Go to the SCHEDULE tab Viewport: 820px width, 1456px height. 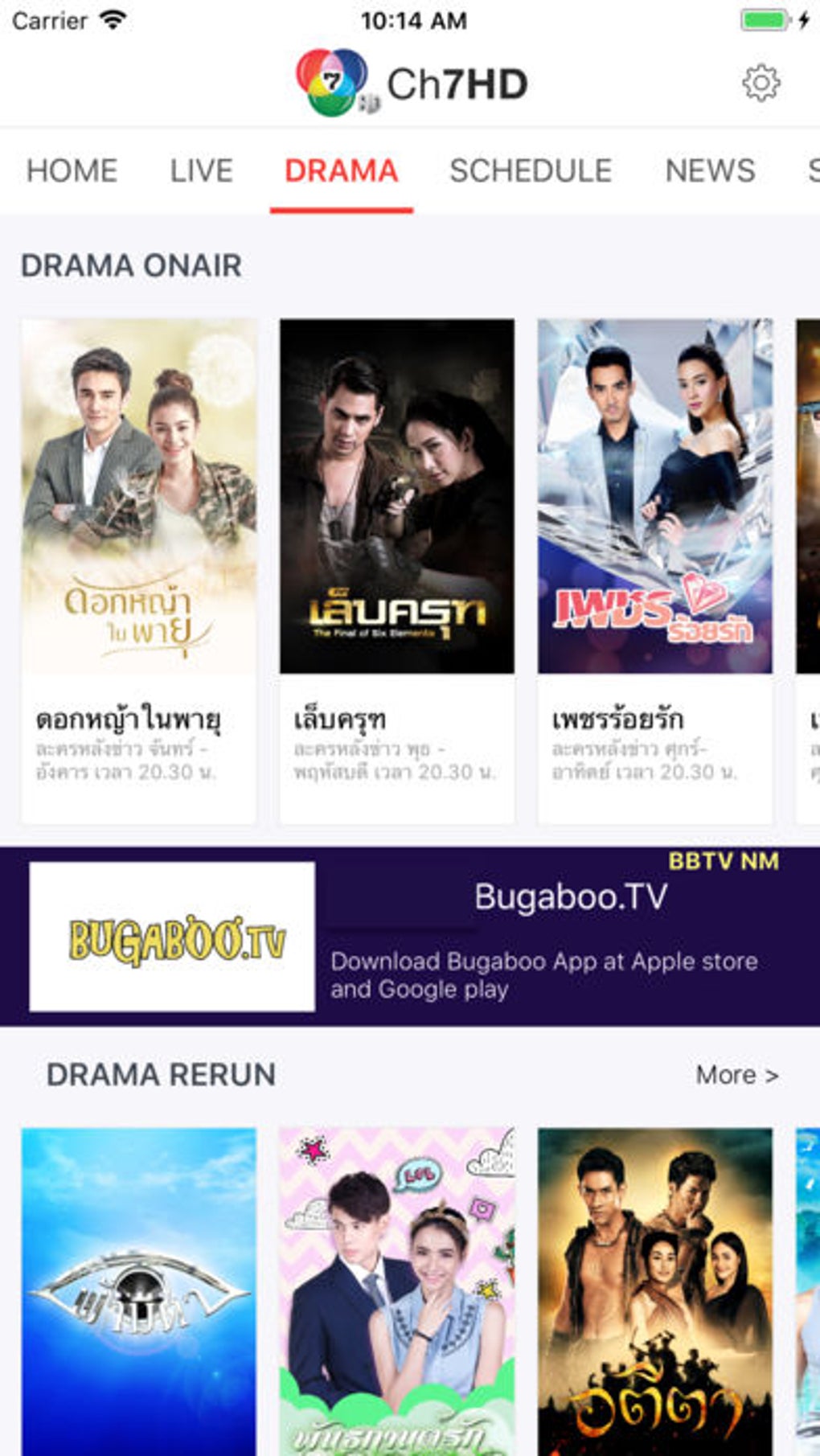coord(531,170)
